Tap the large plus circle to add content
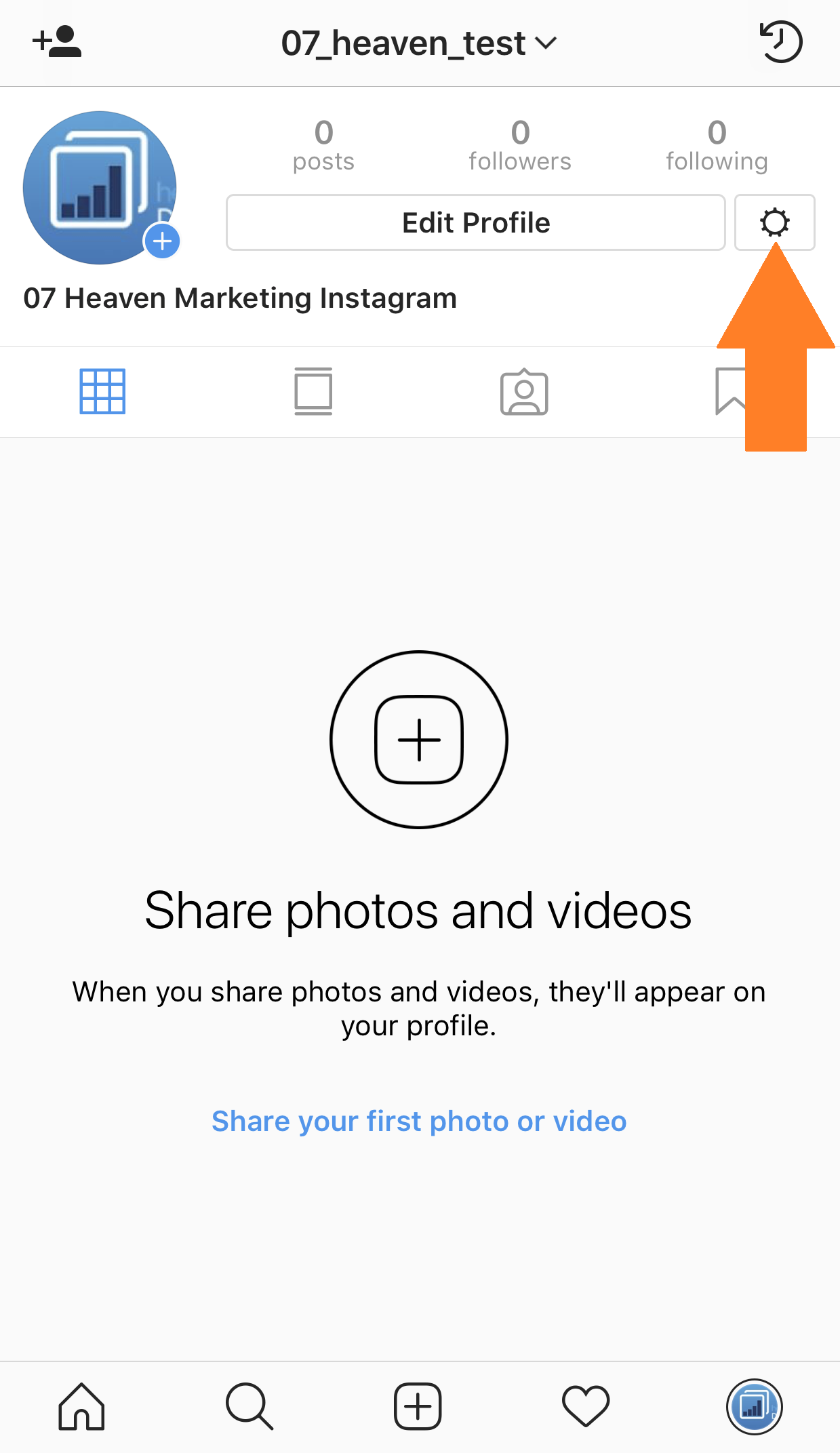The width and height of the screenshot is (840, 1453). [x=418, y=739]
